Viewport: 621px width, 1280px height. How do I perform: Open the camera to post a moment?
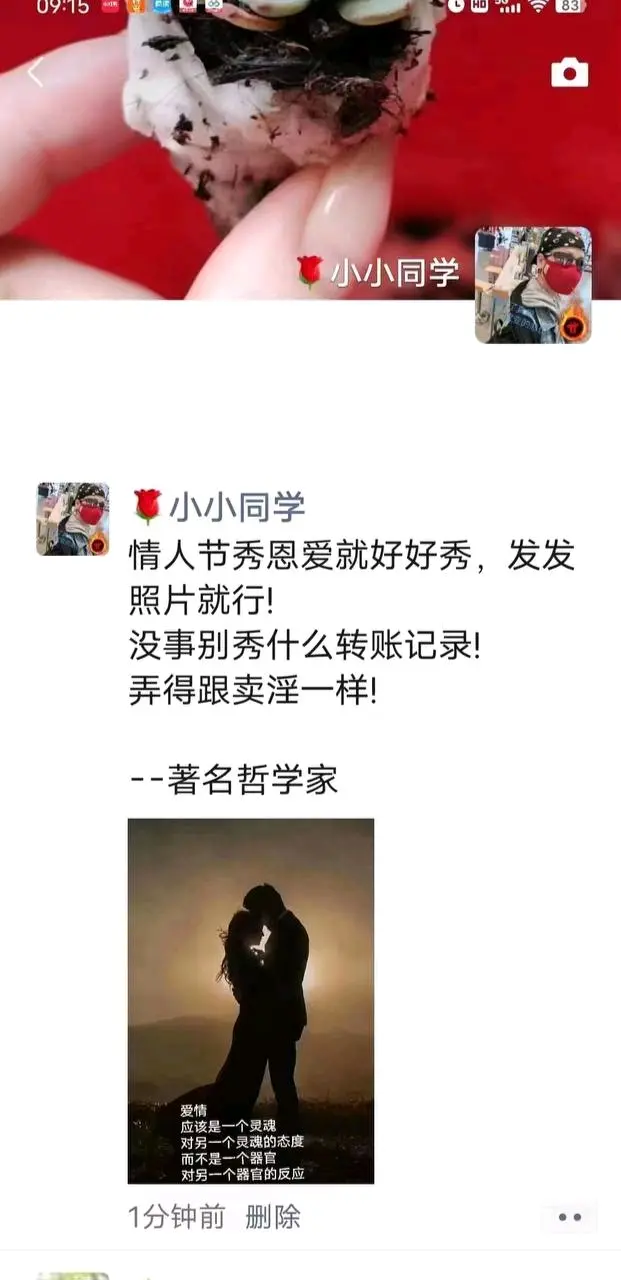click(x=570, y=73)
